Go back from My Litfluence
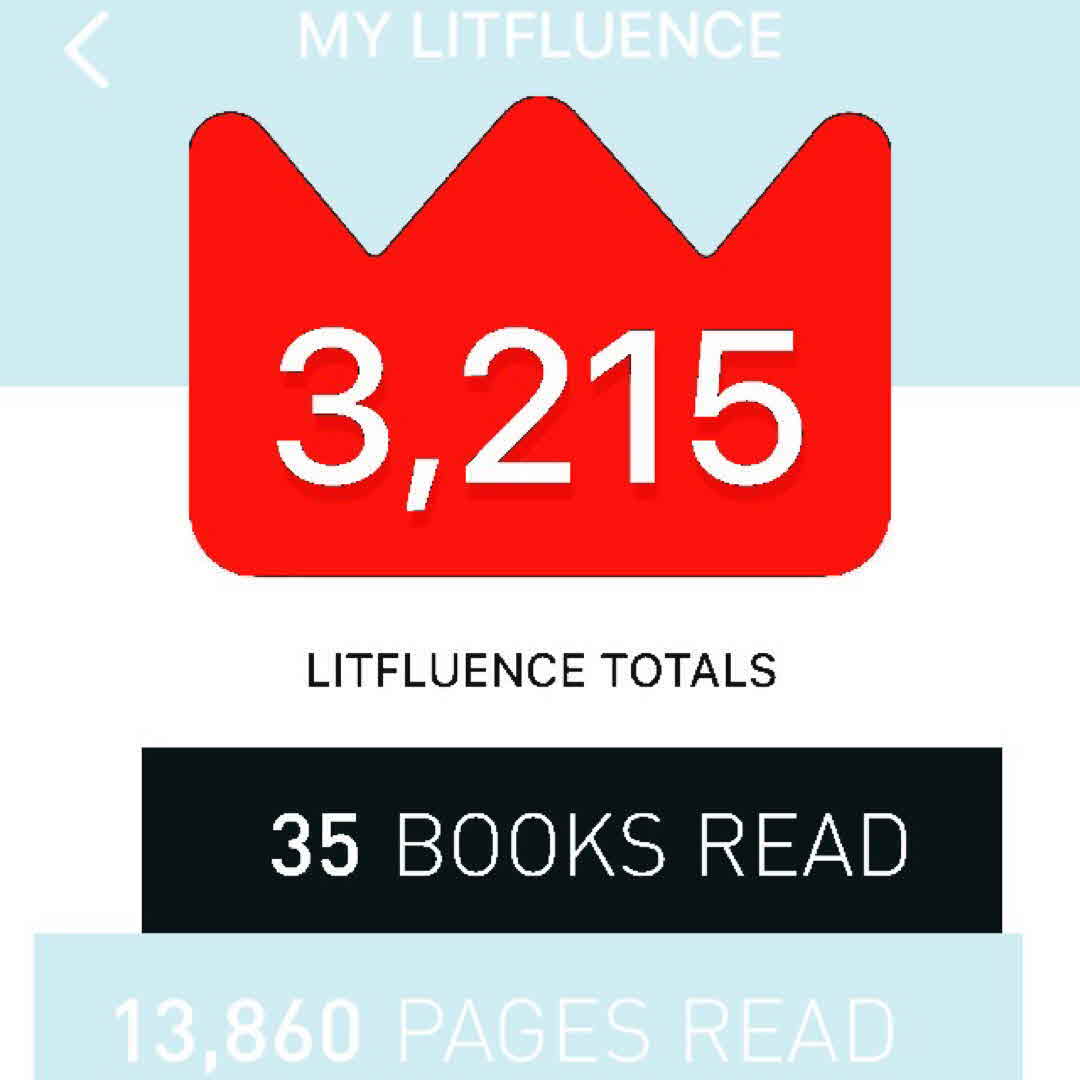This screenshot has width=1080, height=1080. (x=86, y=49)
